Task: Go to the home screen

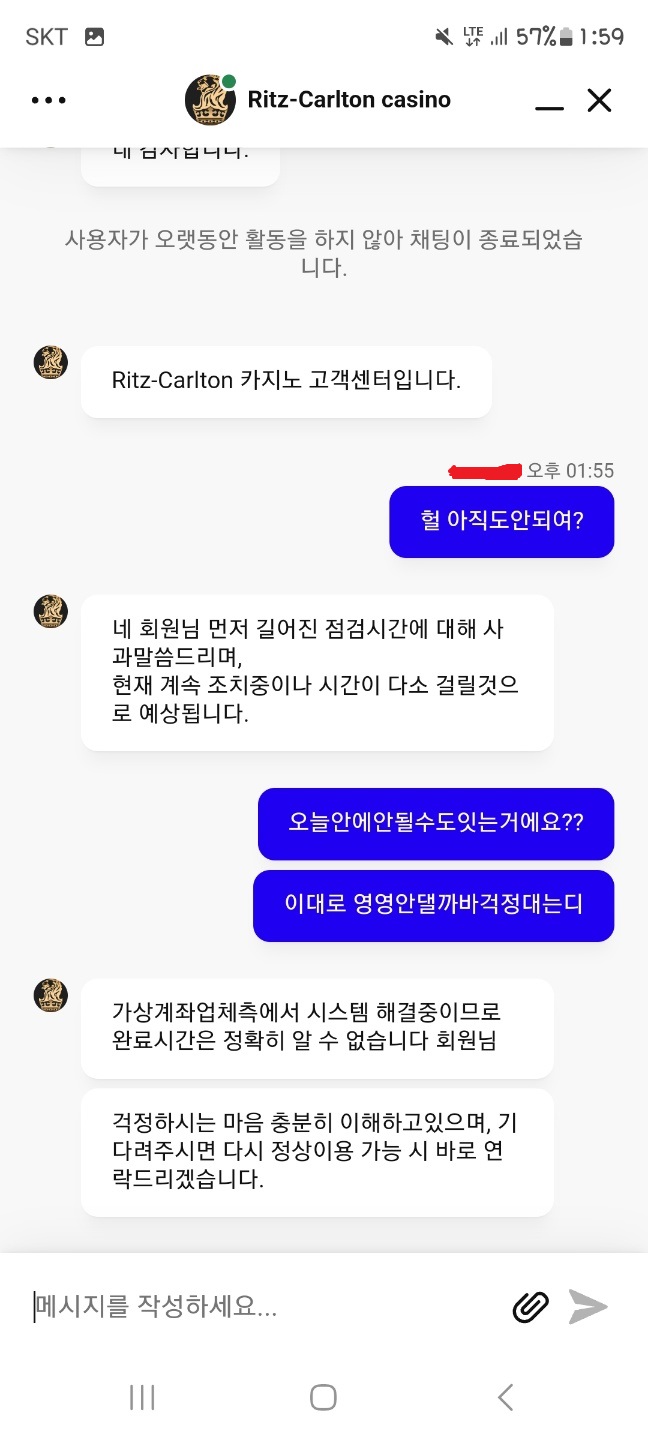Action: pyautogui.click(x=323, y=1397)
